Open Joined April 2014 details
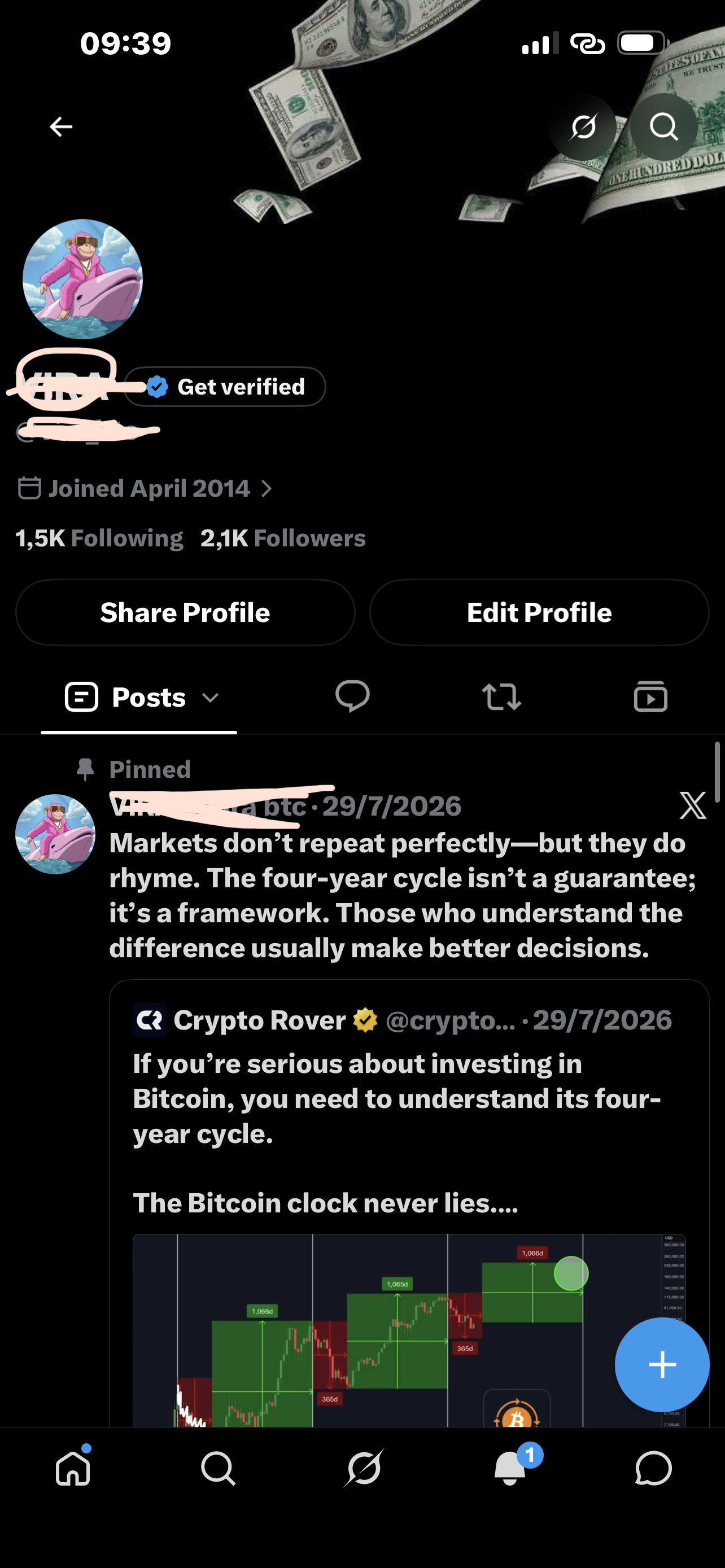Screen dimensions: 725x1568 point(146,488)
